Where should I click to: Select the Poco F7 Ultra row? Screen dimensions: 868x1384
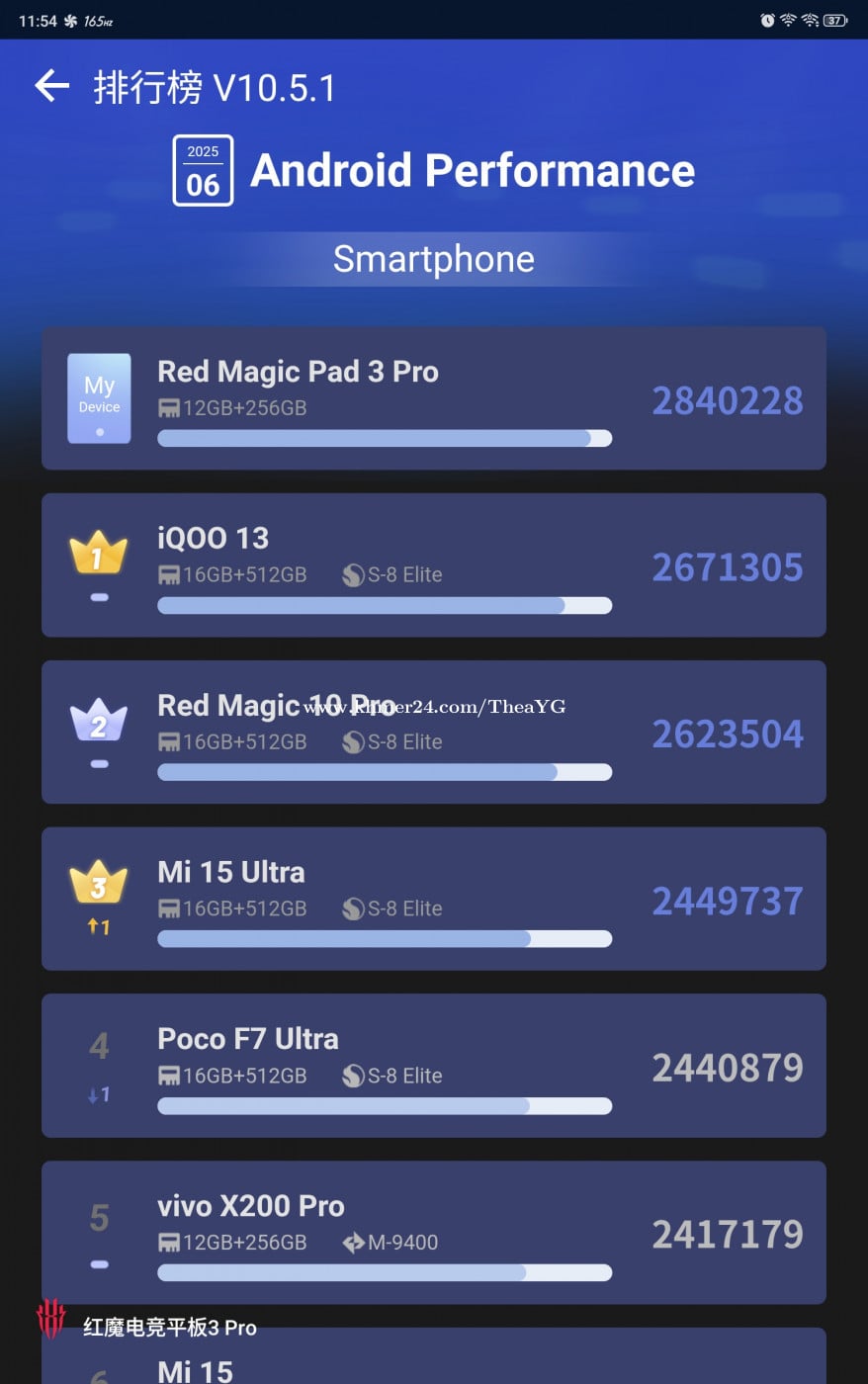(x=433, y=1066)
